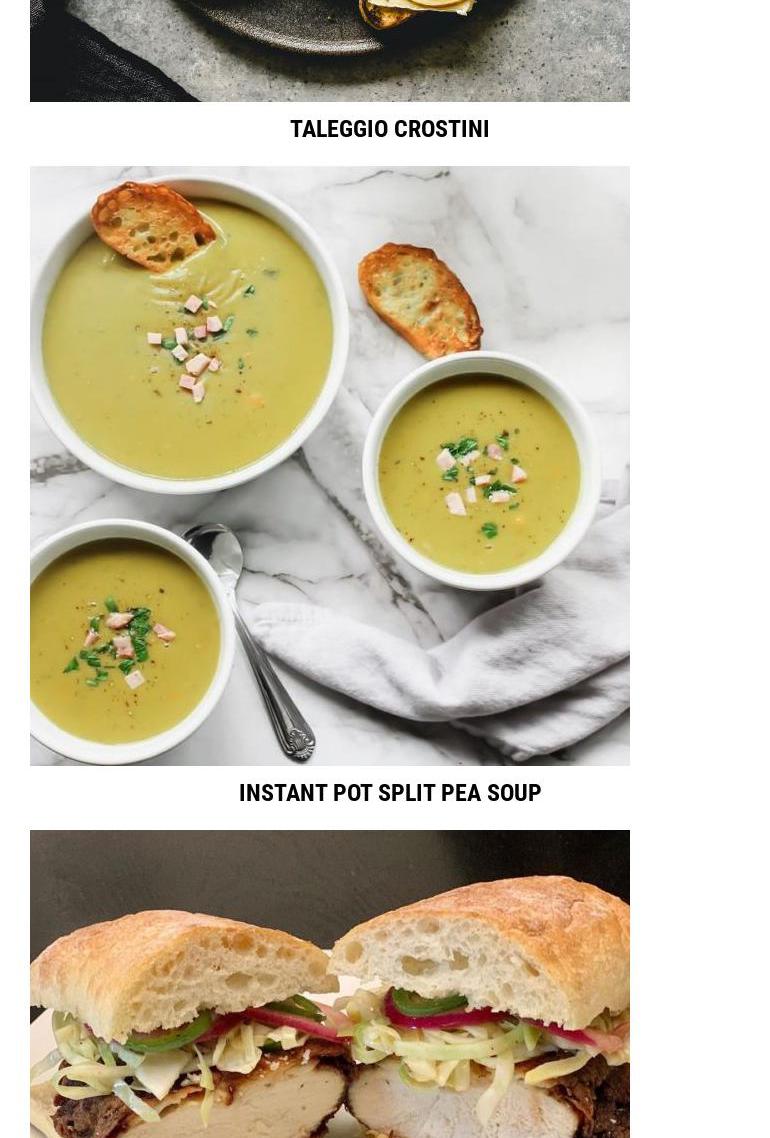Open the Instant Pot Split Pea Soup title
The width and height of the screenshot is (770, 1138).
[389, 793]
